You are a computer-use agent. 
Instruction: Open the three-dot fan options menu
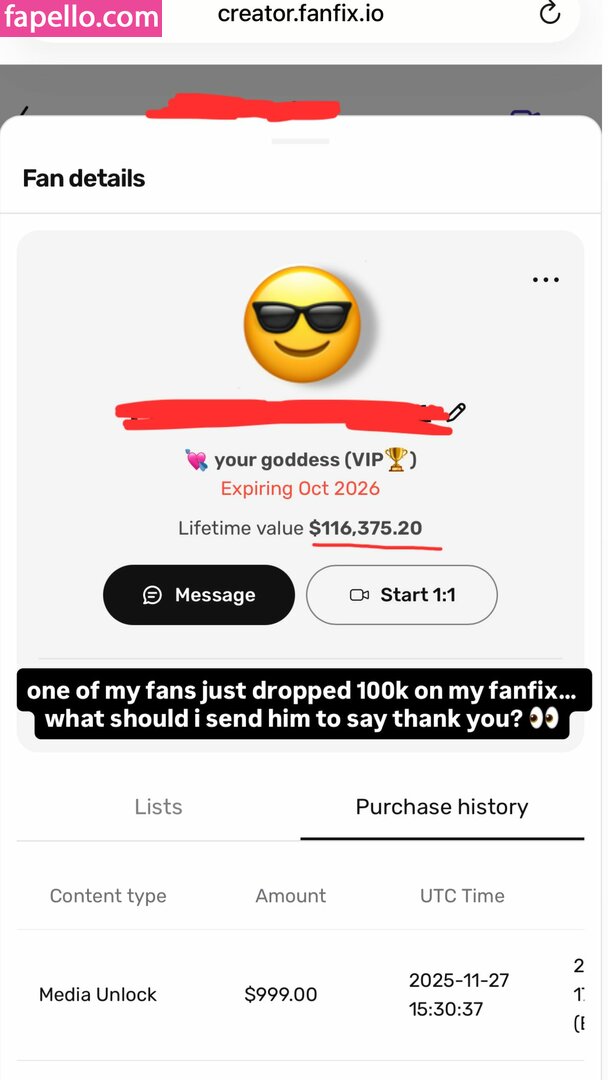tap(546, 280)
